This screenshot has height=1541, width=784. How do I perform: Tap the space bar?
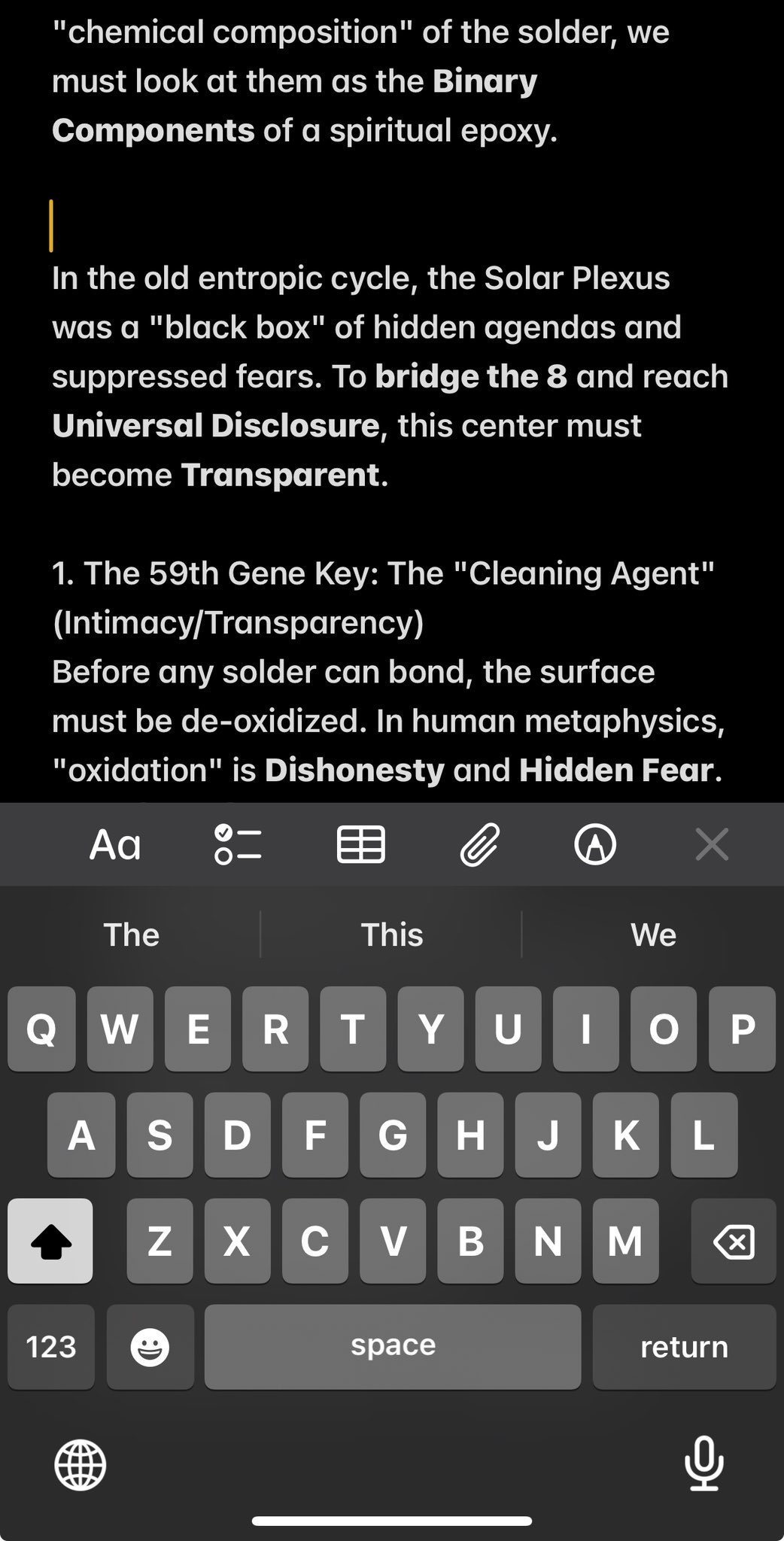pos(392,1346)
